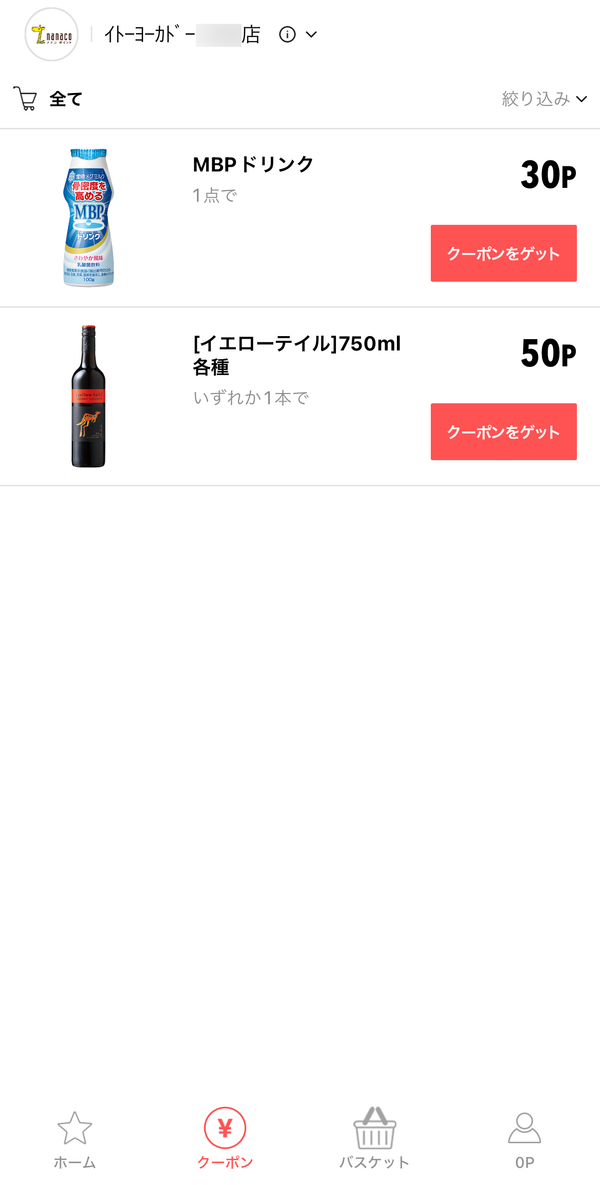The image size is (600, 1185).
Task: Select the クーポン tab
Action: [x=225, y=1140]
